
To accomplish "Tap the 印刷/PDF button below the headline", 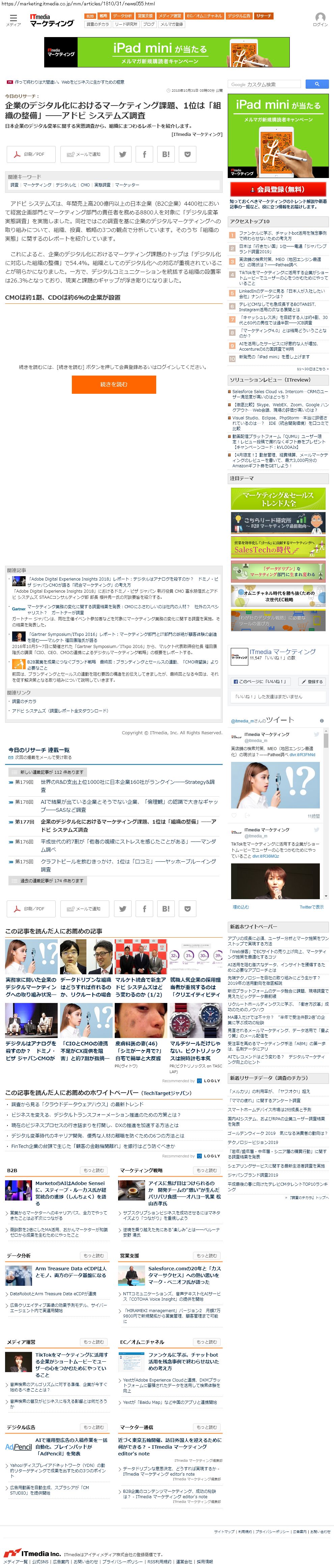I will tap(30, 155).
